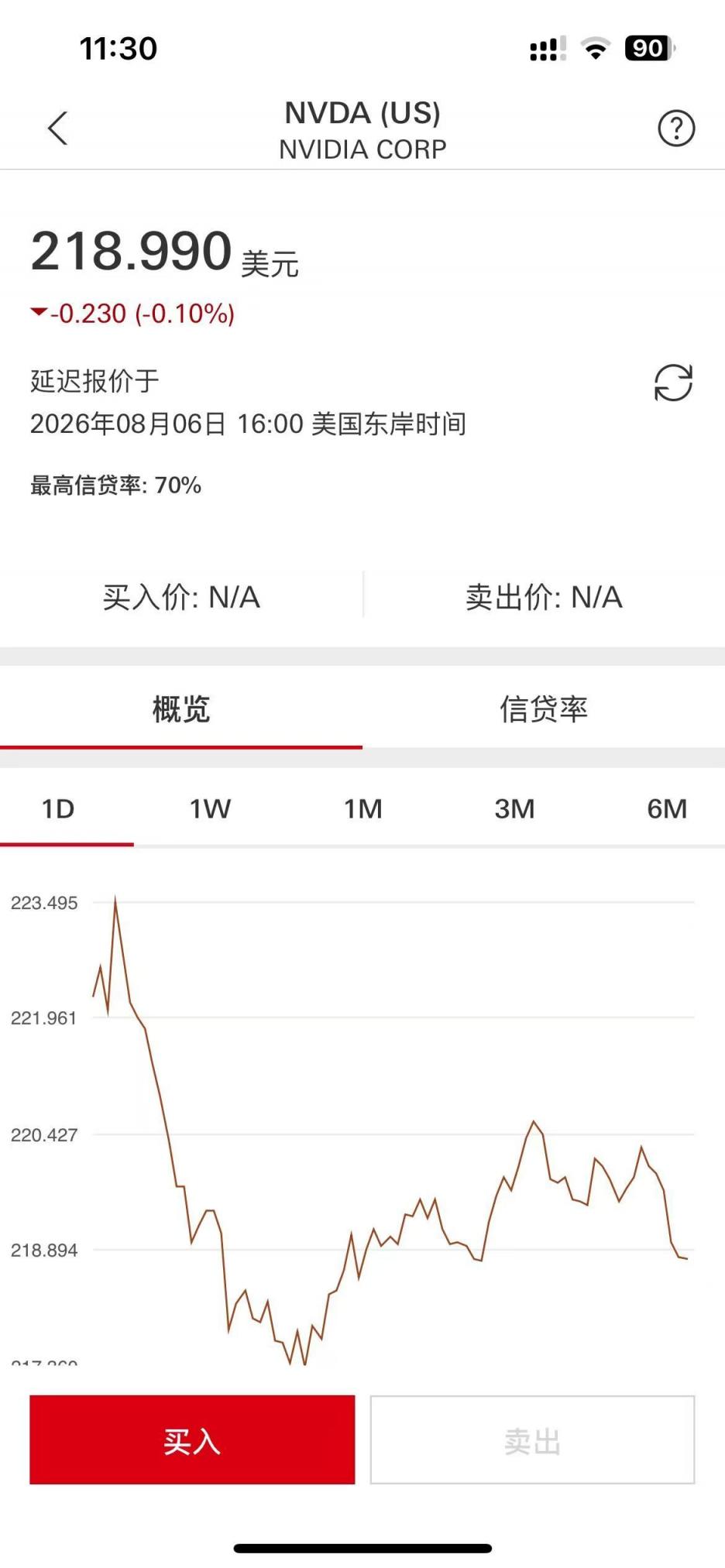
Task: Tap the red 买入 button
Action: click(x=192, y=1439)
